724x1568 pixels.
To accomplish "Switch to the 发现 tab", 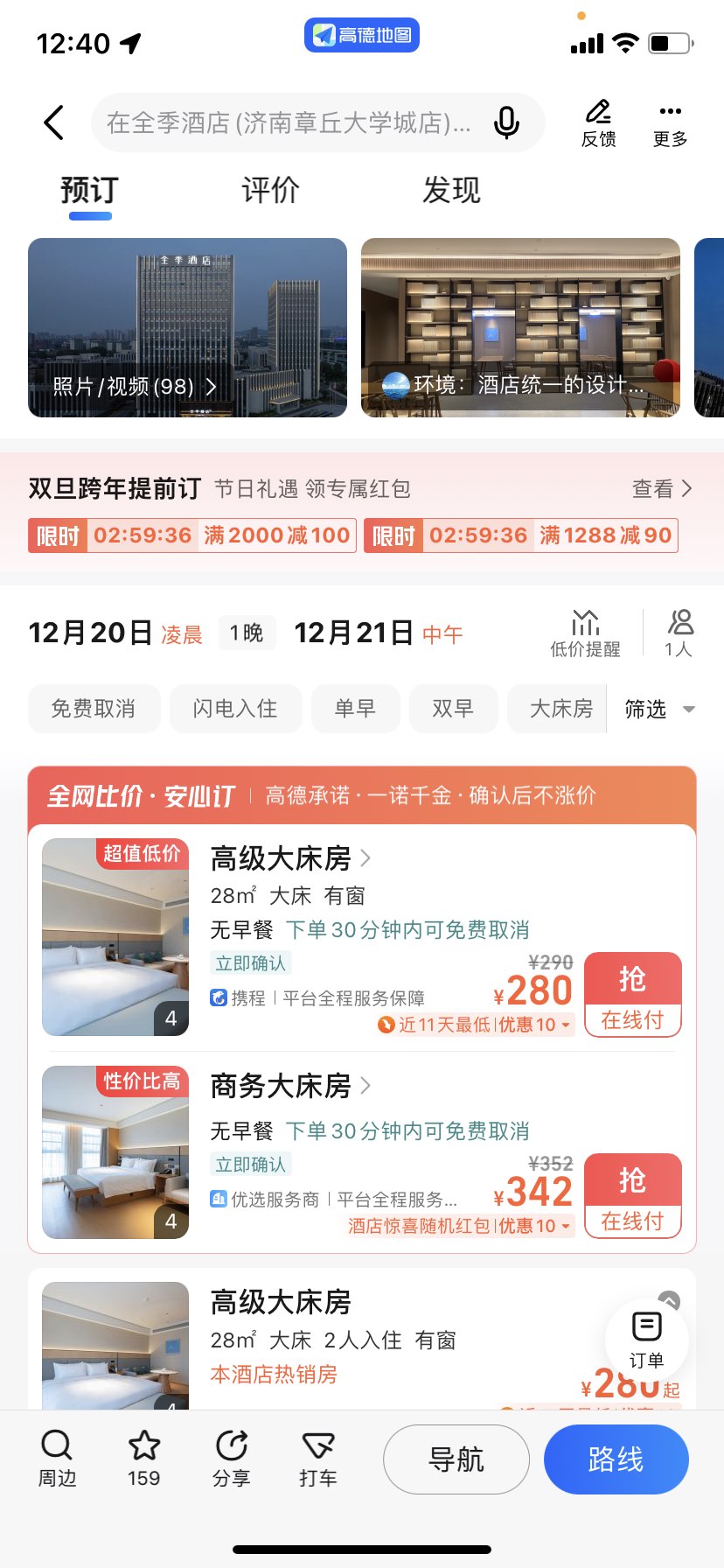I will 451,190.
